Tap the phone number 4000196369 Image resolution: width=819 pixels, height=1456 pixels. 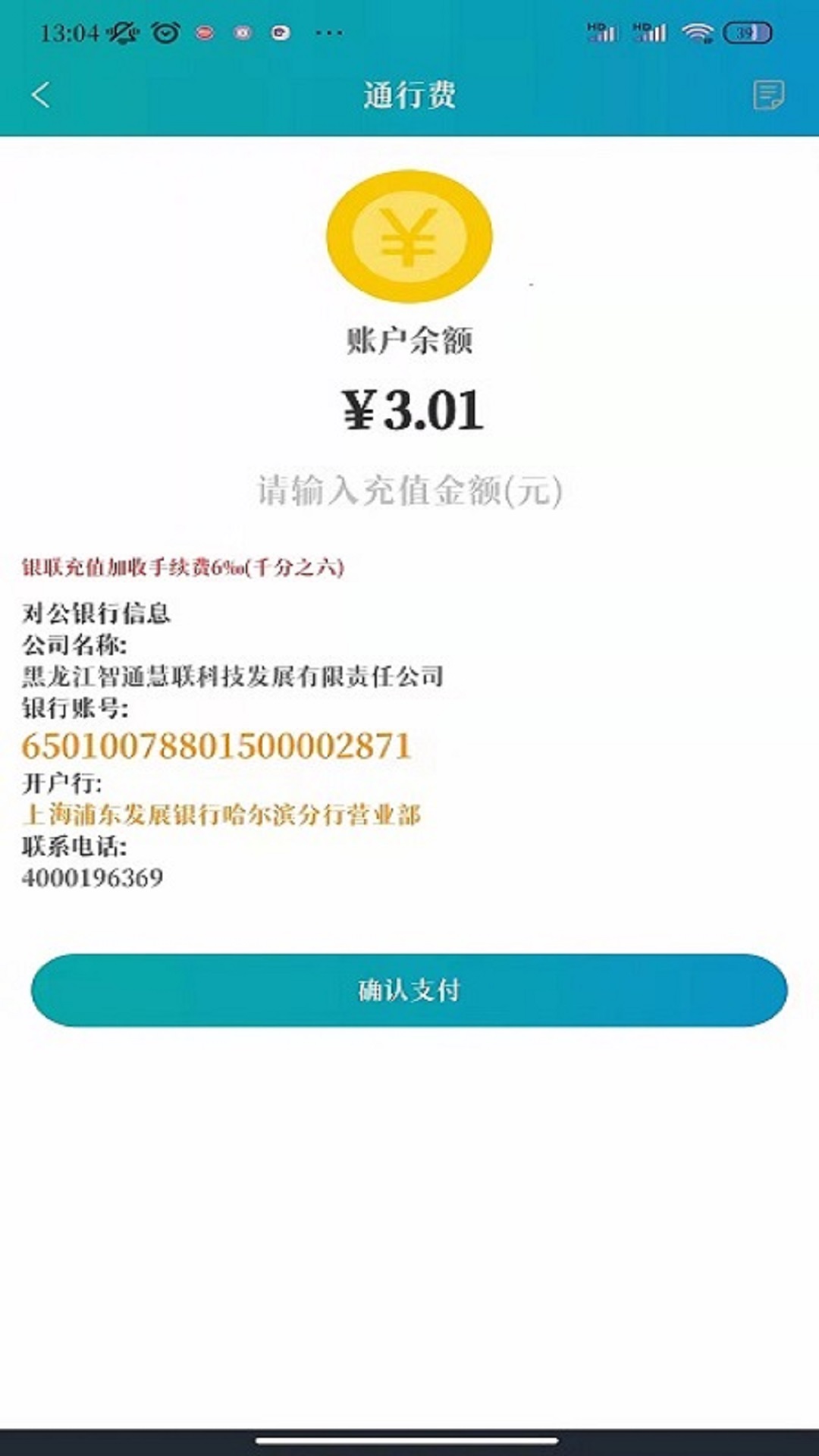93,877
